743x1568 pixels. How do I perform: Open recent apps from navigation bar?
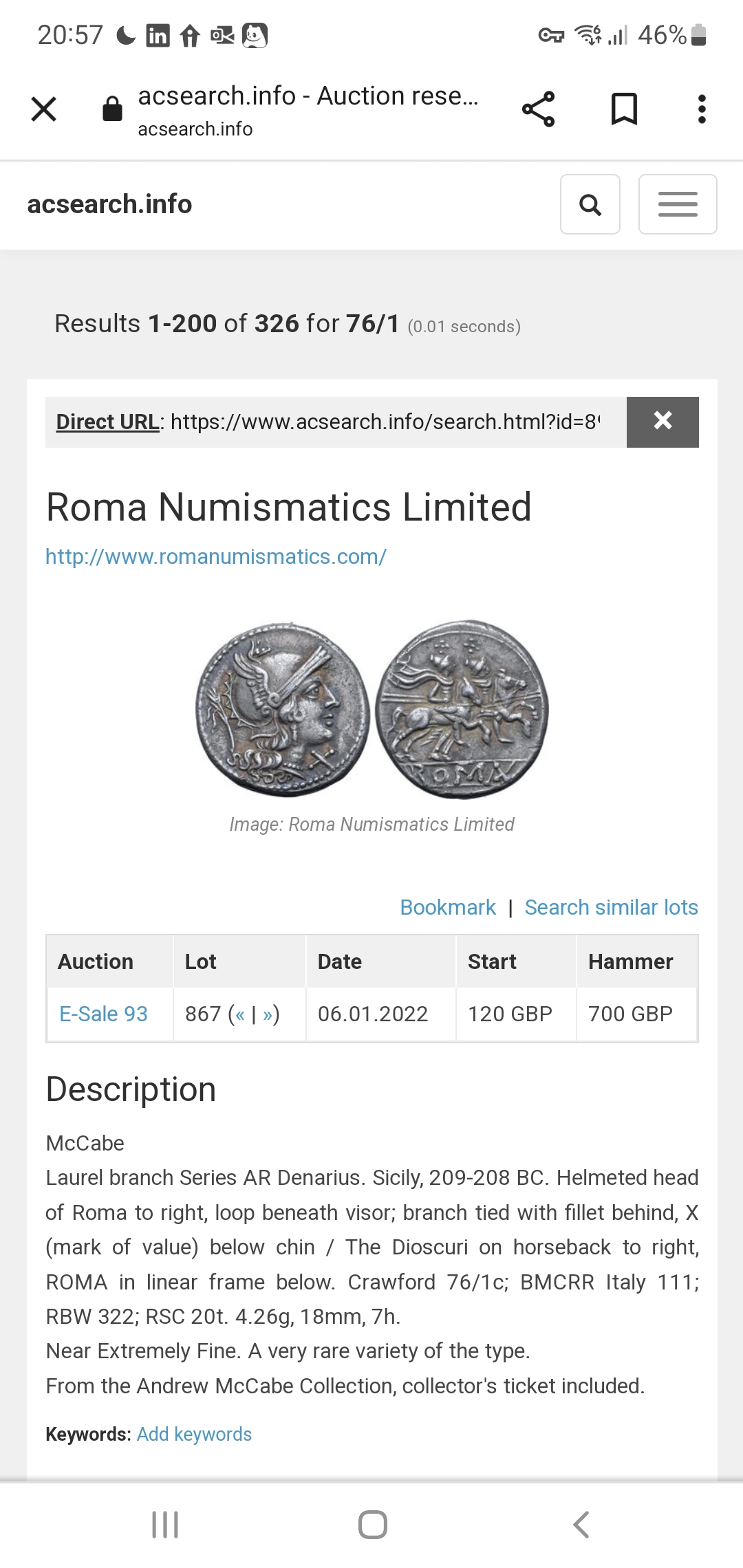[x=165, y=1525]
